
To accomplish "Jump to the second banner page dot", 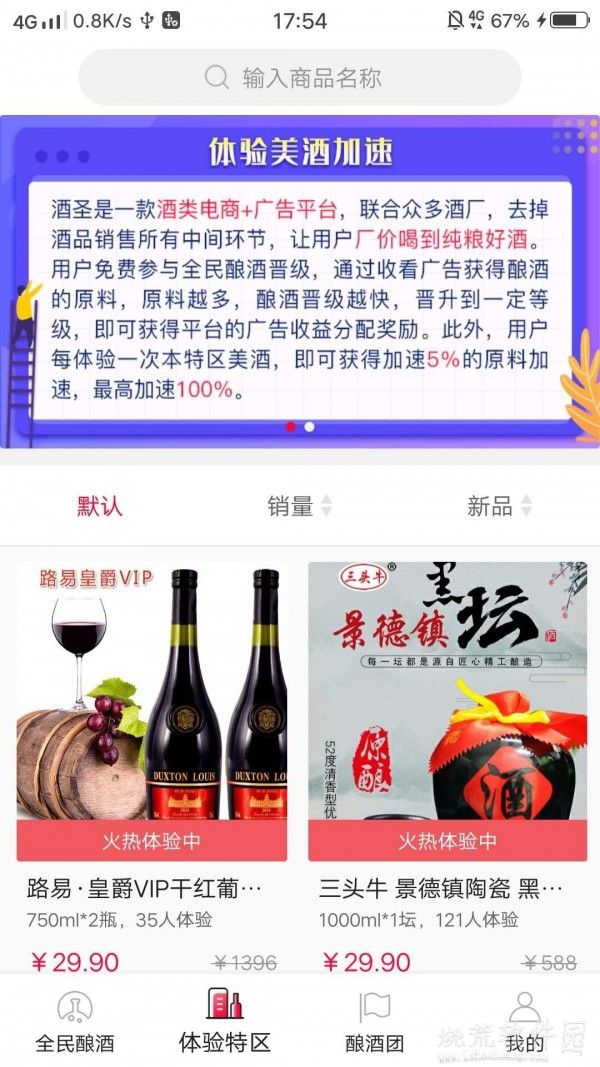I will [x=310, y=426].
